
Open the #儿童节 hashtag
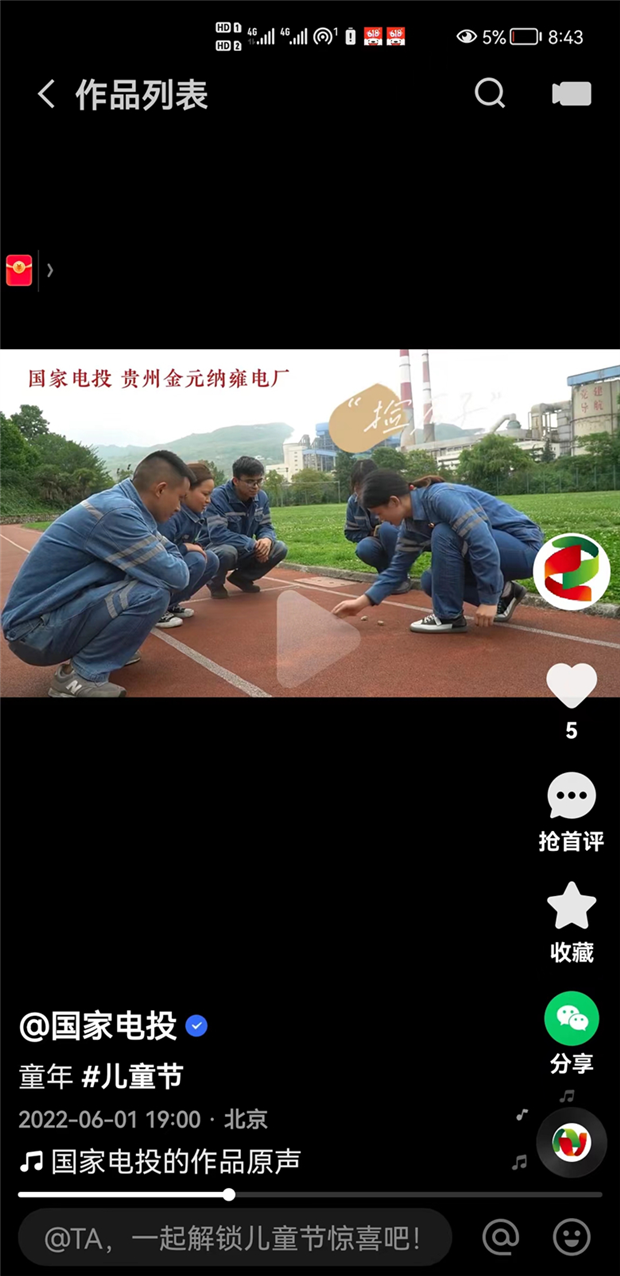[132, 1076]
